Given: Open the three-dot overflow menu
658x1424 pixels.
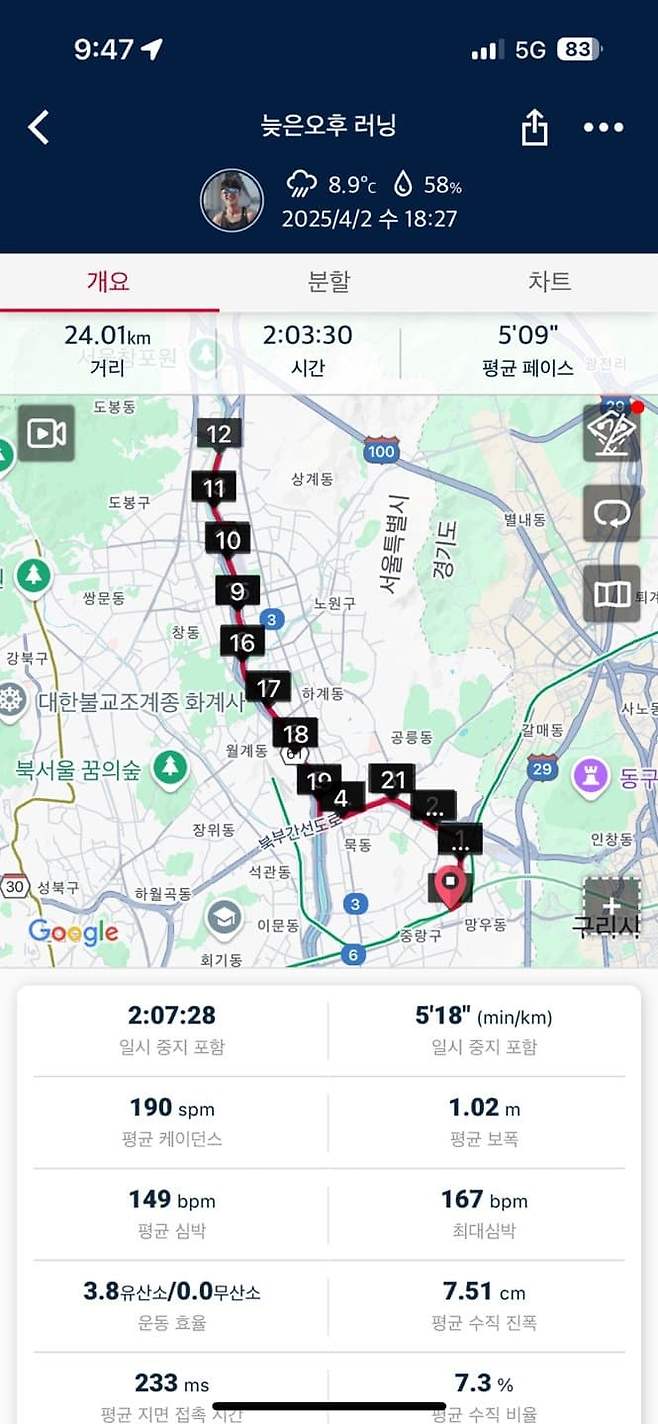Looking at the screenshot, I should click(x=603, y=128).
